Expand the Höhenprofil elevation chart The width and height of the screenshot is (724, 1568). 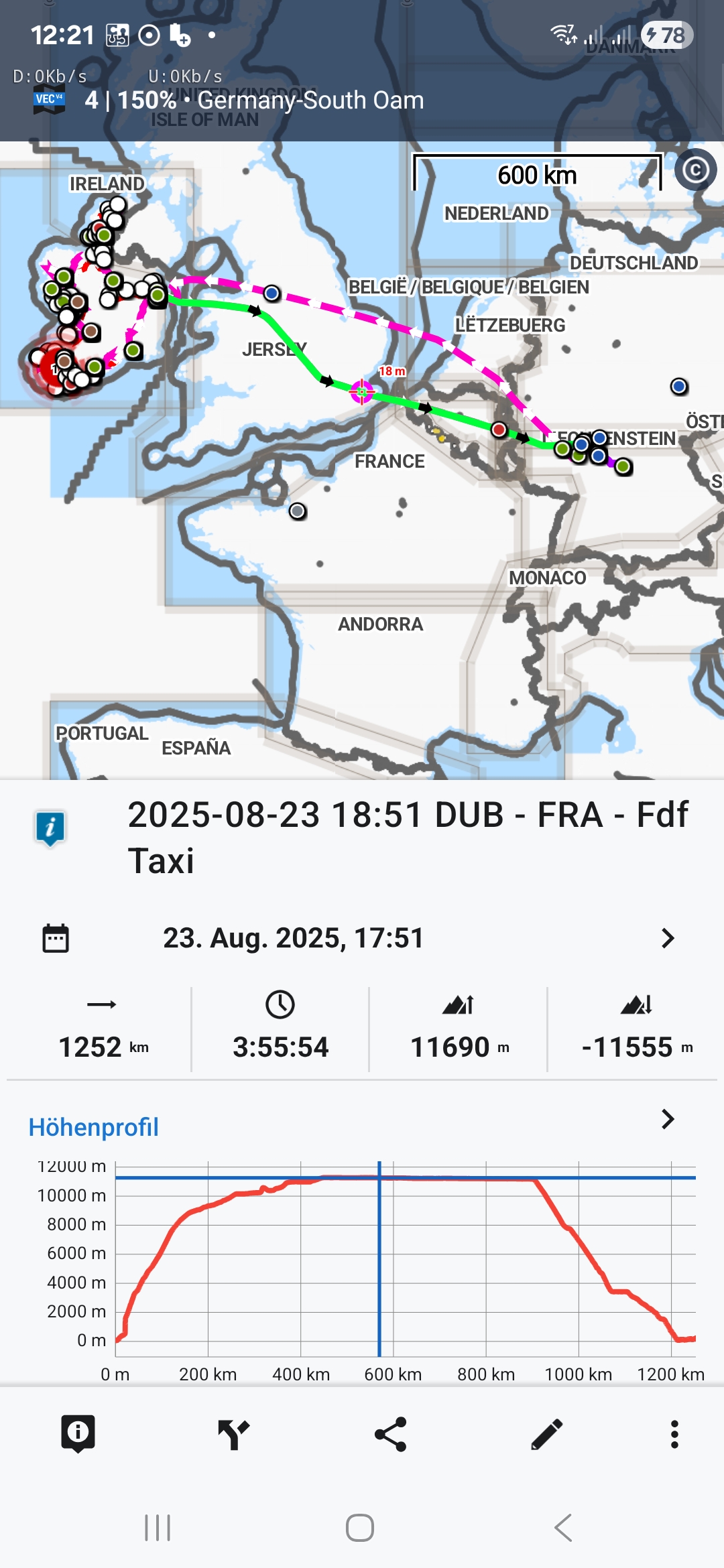pyautogui.click(x=667, y=1119)
